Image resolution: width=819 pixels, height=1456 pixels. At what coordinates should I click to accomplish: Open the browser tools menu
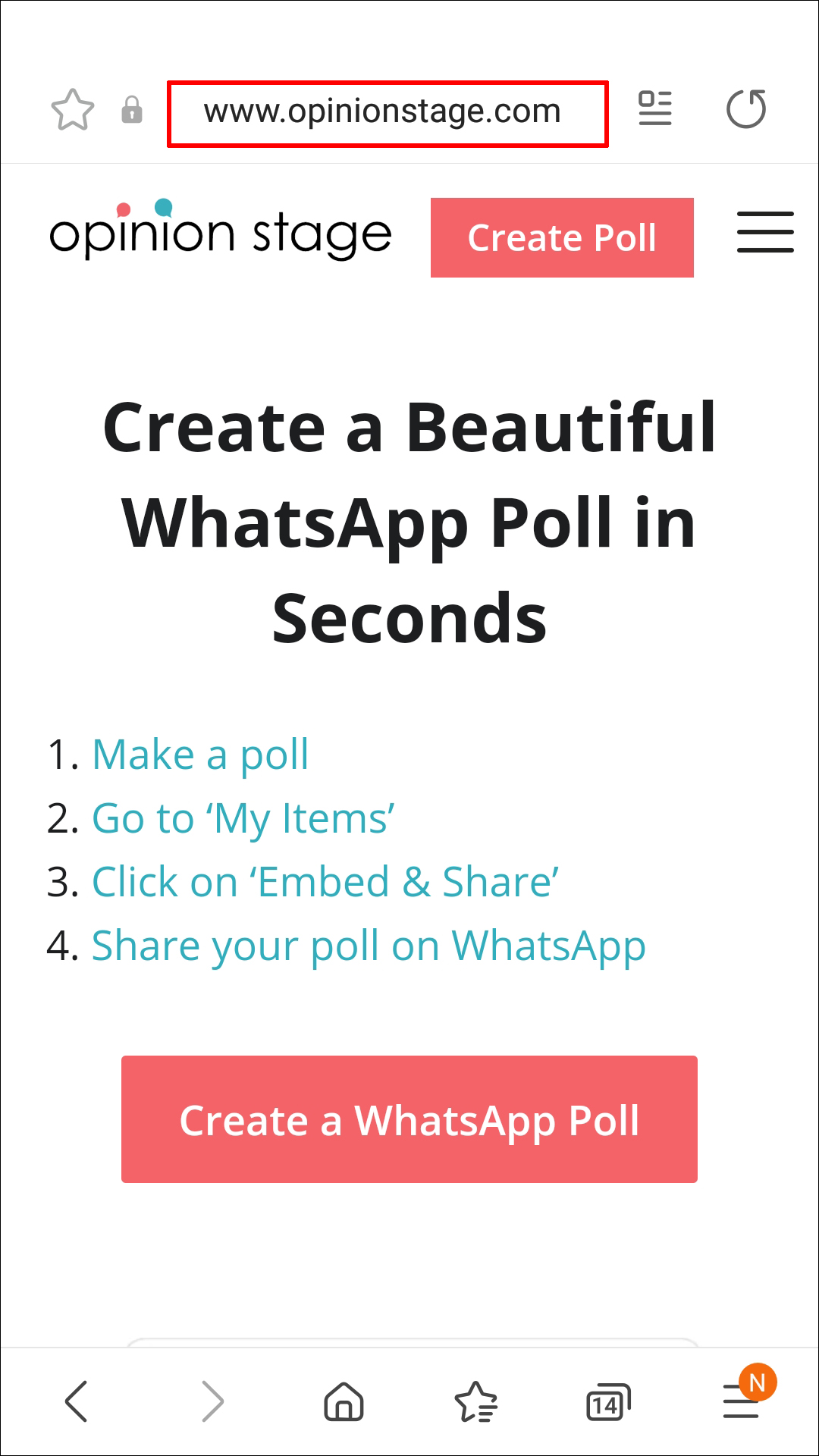[x=741, y=1401]
